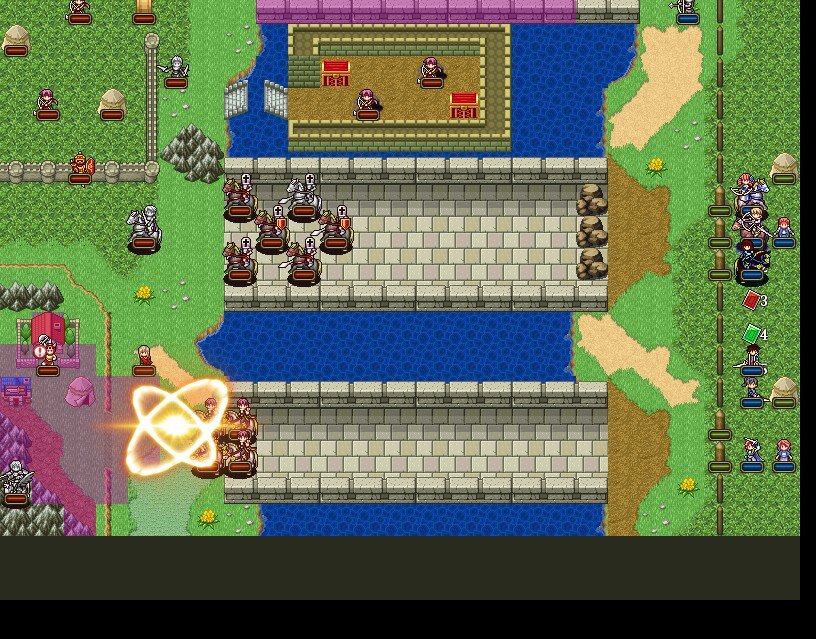Screen dimensions: 816x639
Task: Select the red card marker numbered 3
Action: pyautogui.click(x=752, y=300)
